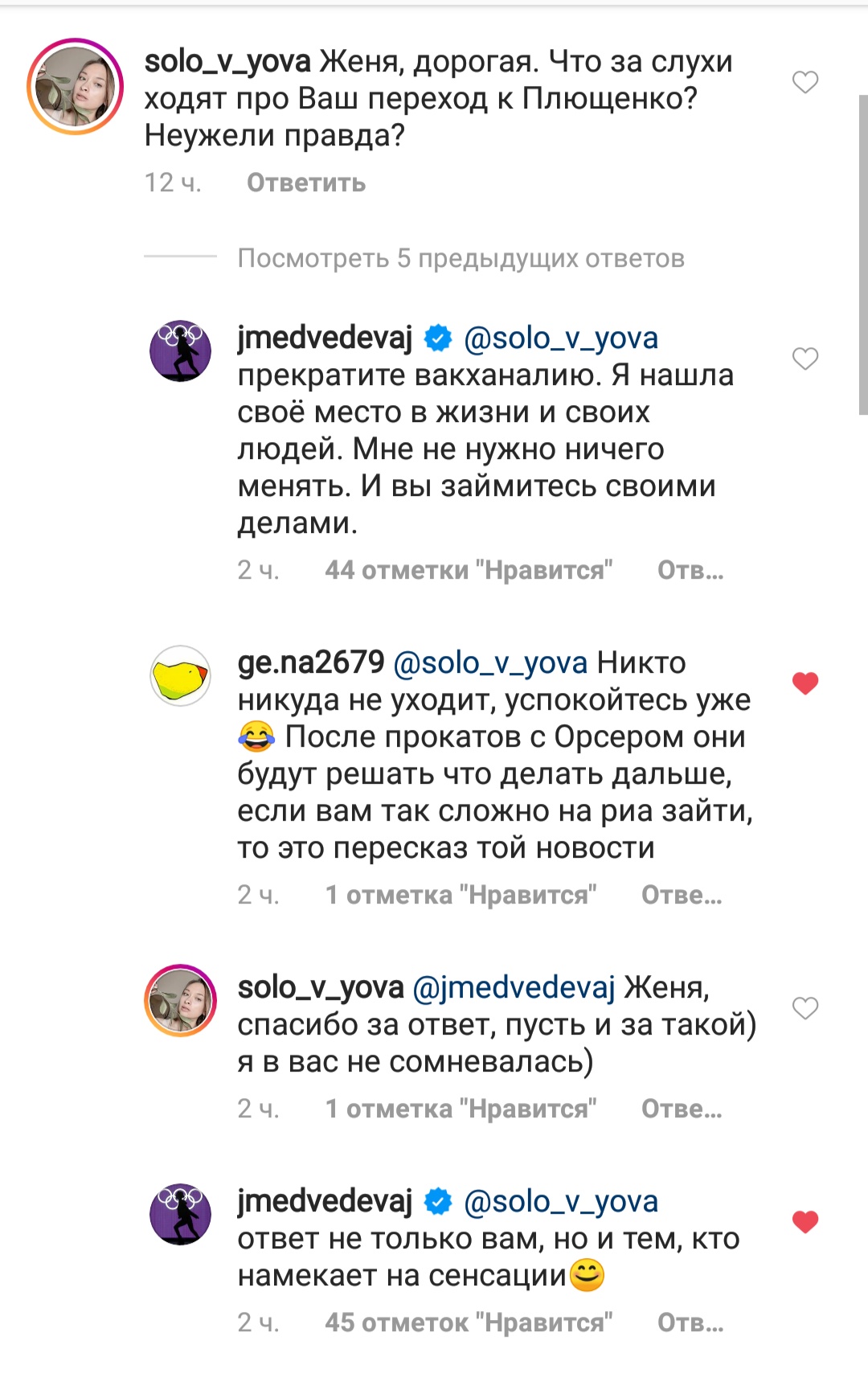868x1394 pixels.
Task: Expand the 5 previous replies
Action: pyautogui.click(x=461, y=258)
